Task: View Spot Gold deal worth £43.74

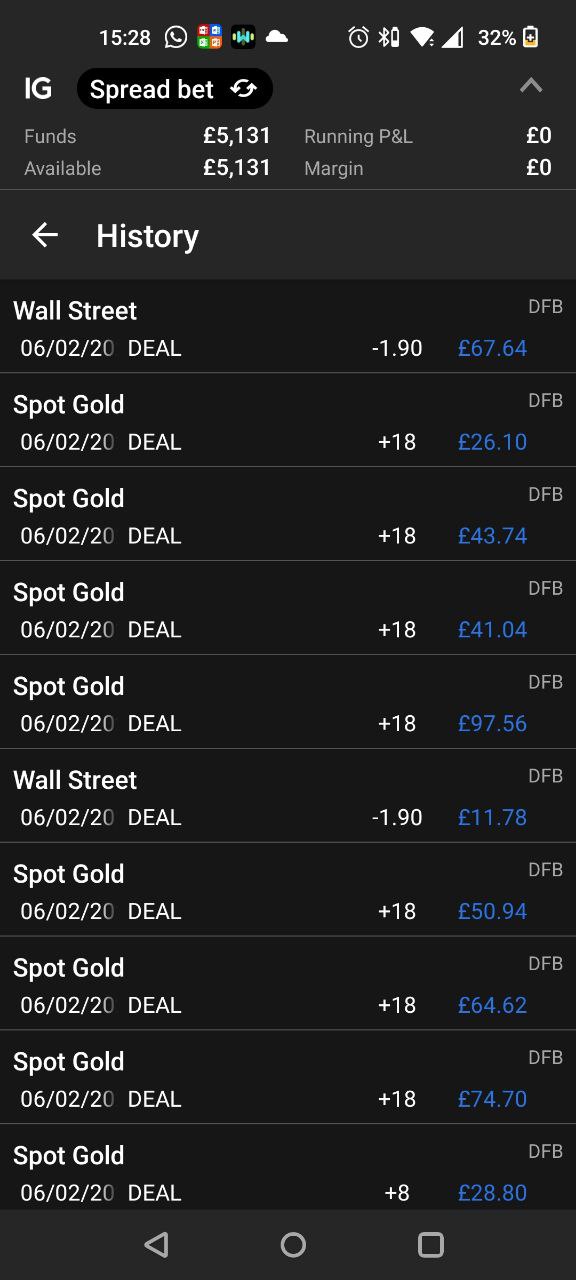Action: click(x=288, y=514)
